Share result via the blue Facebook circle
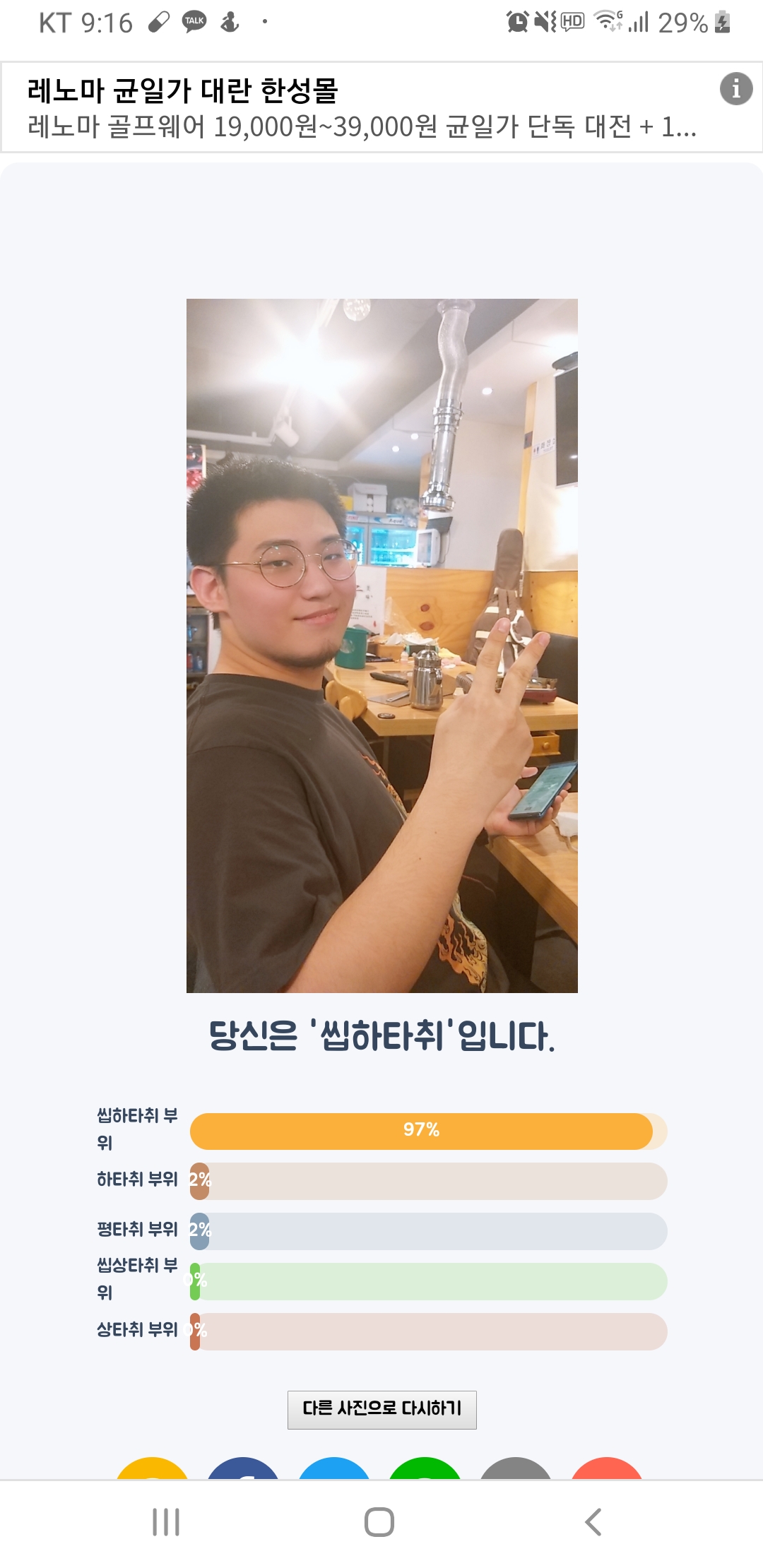This screenshot has width=763, height=1568. (x=243, y=1469)
